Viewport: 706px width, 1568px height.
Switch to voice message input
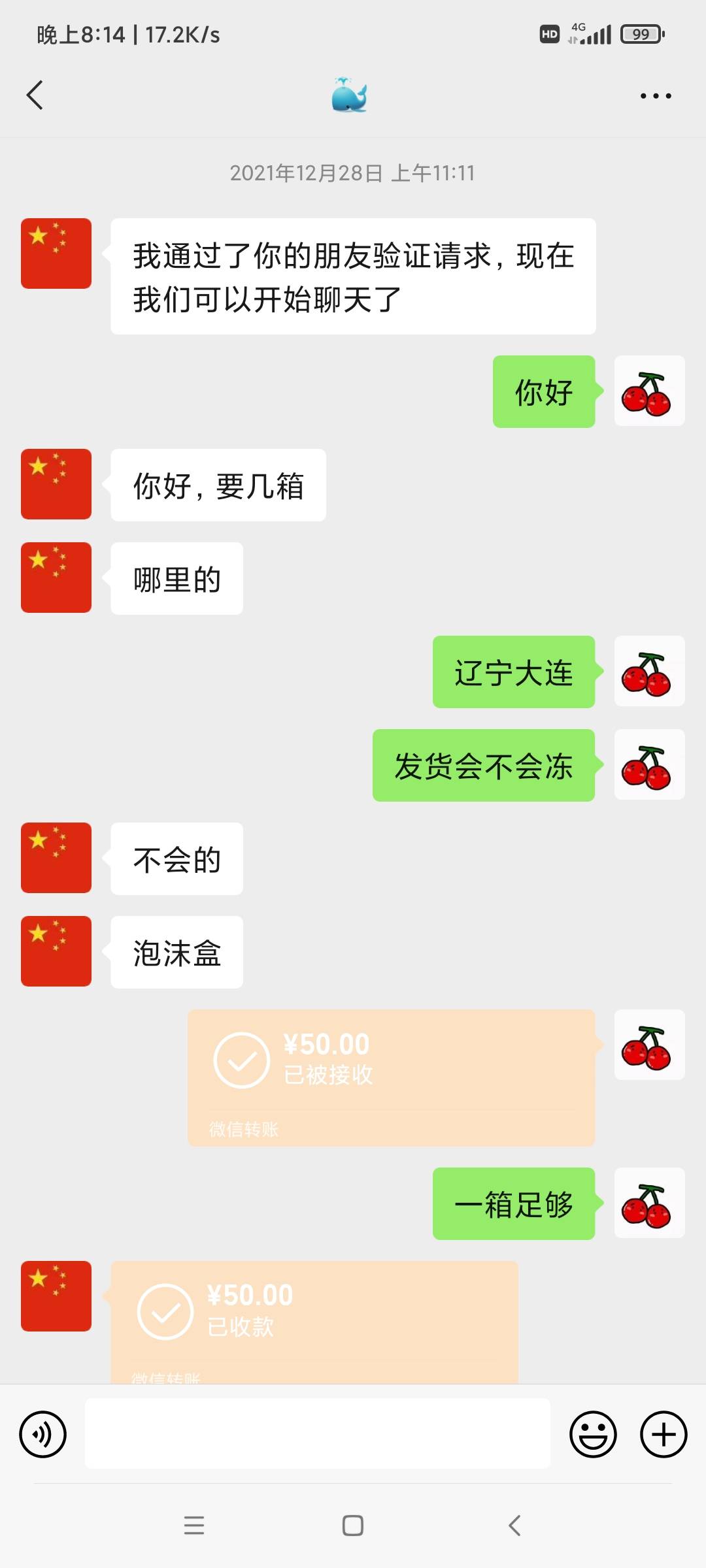[x=43, y=1434]
